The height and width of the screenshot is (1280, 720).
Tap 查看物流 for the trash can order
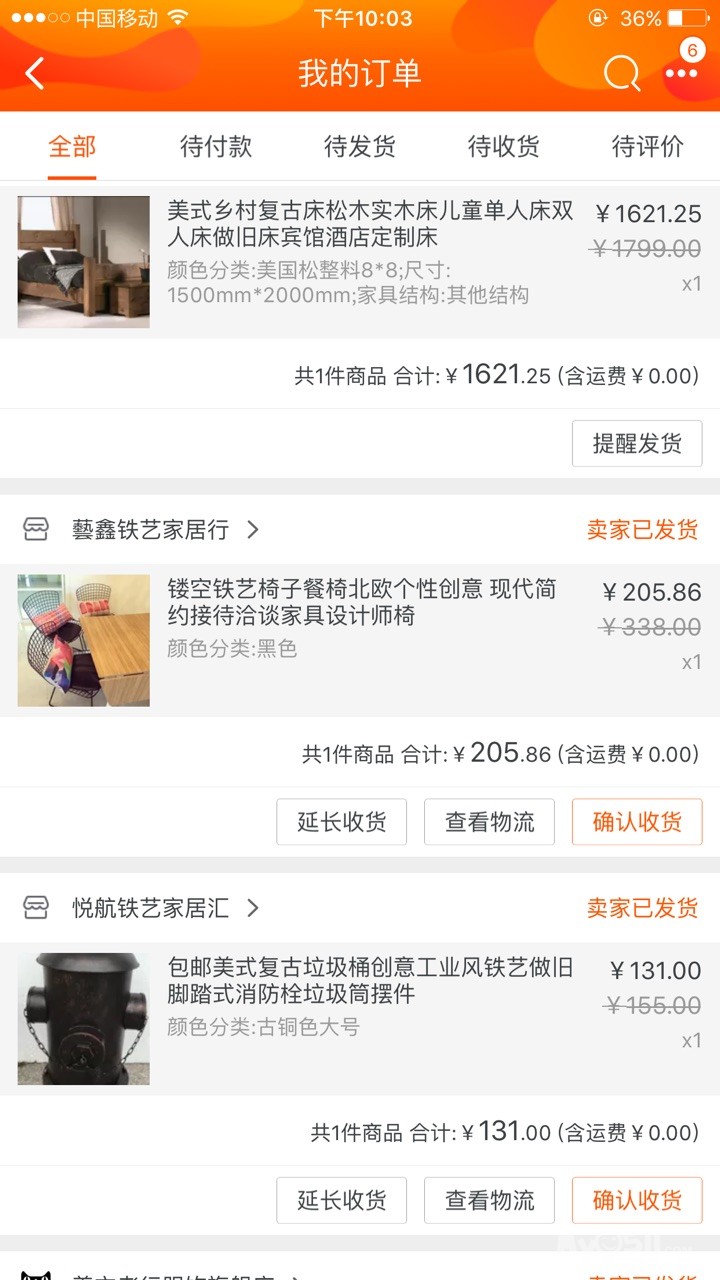point(489,1200)
